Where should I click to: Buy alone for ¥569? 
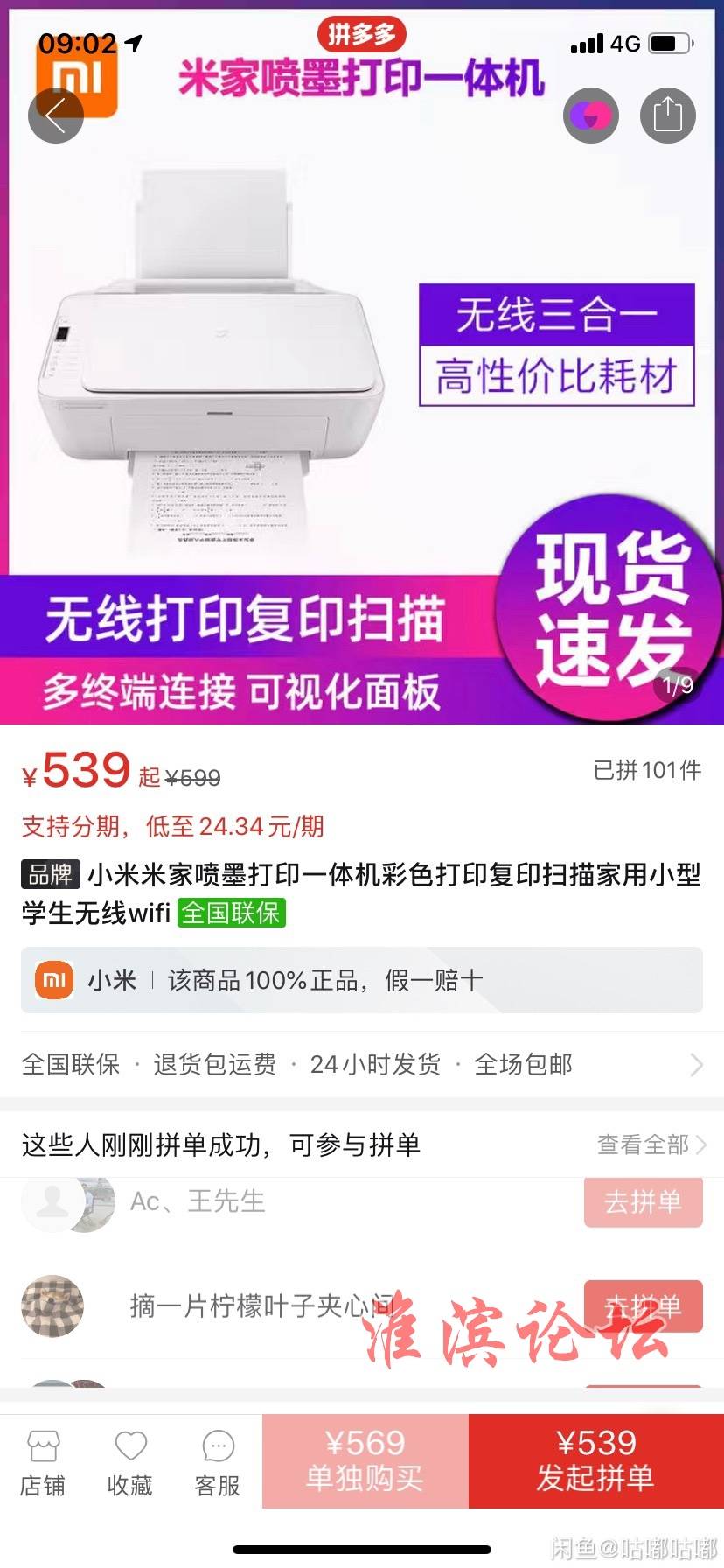365,1460
